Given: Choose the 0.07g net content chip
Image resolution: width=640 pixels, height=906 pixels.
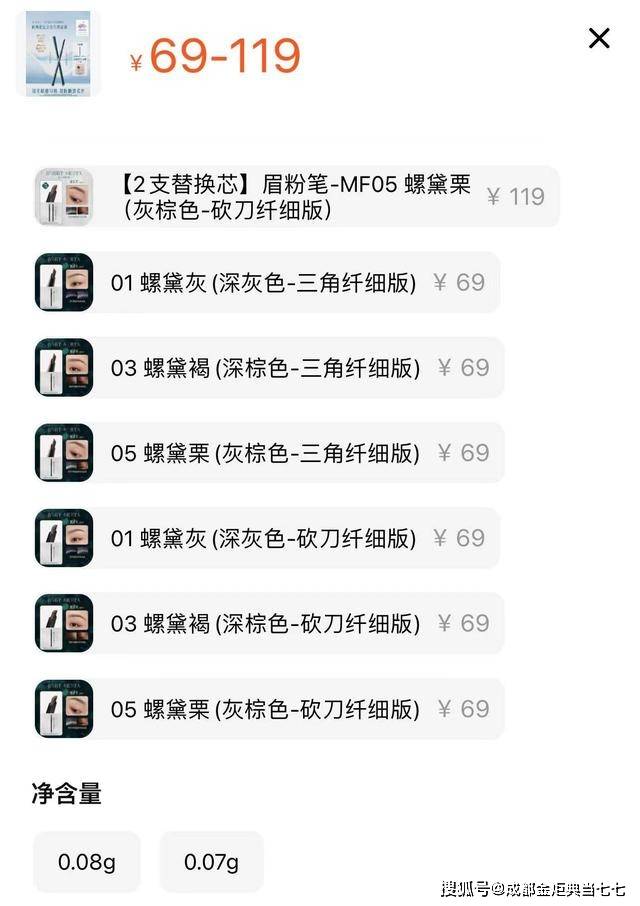Looking at the screenshot, I should coord(212,862).
